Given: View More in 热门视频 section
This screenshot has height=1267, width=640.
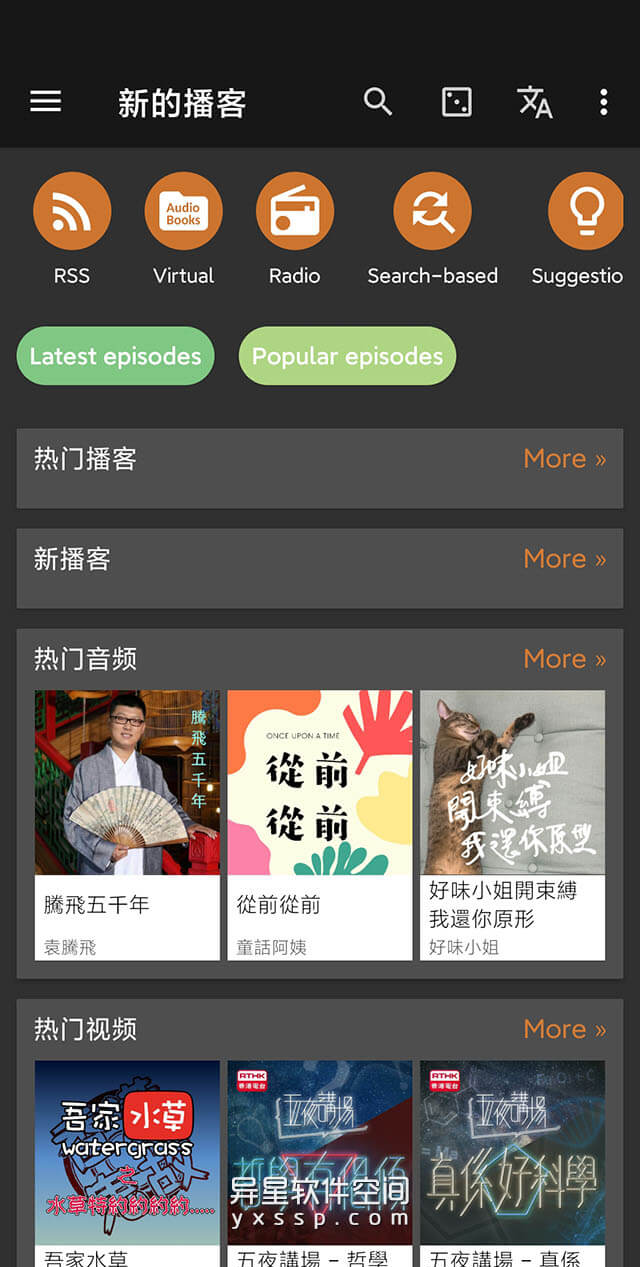Looking at the screenshot, I should [x=564, y=1029].
